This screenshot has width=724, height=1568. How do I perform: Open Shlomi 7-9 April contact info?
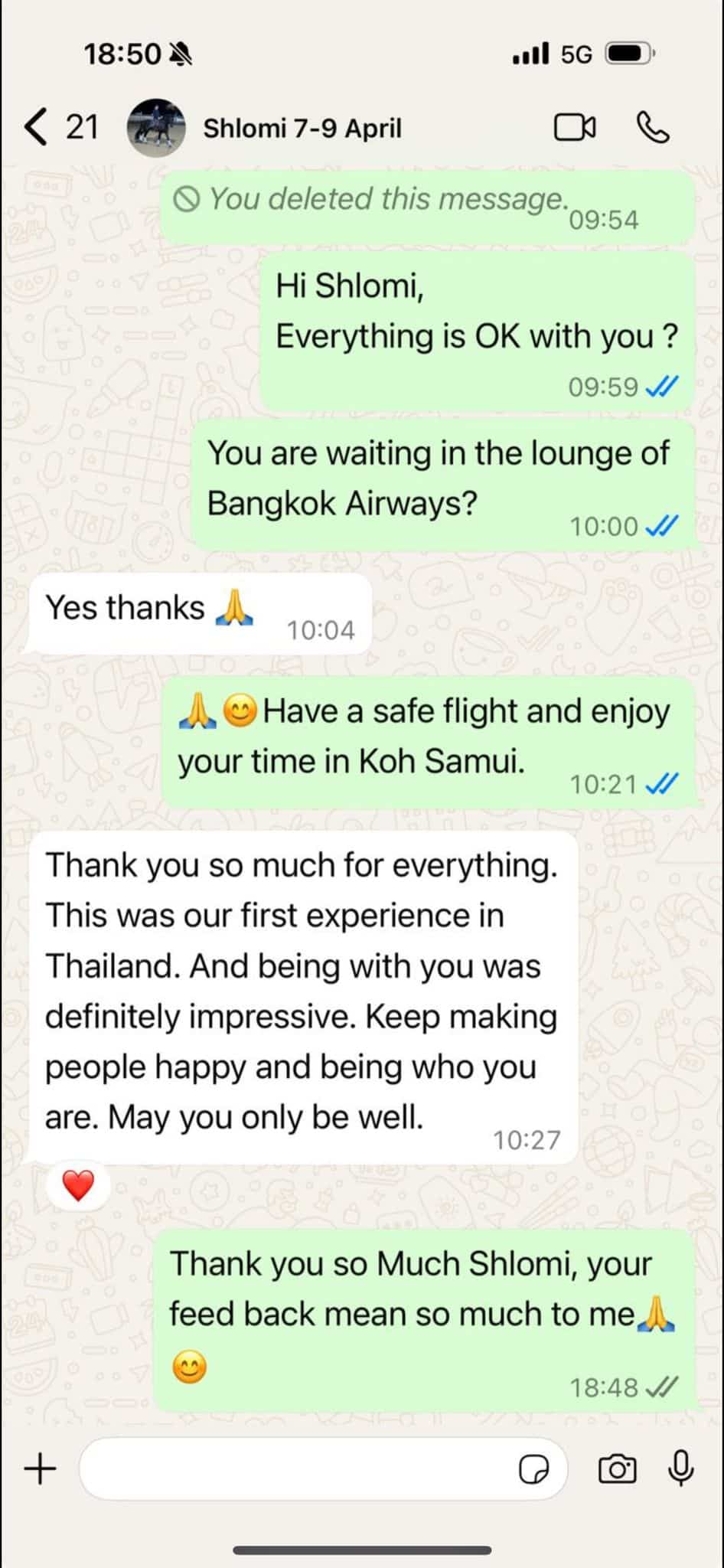(302, 129)
